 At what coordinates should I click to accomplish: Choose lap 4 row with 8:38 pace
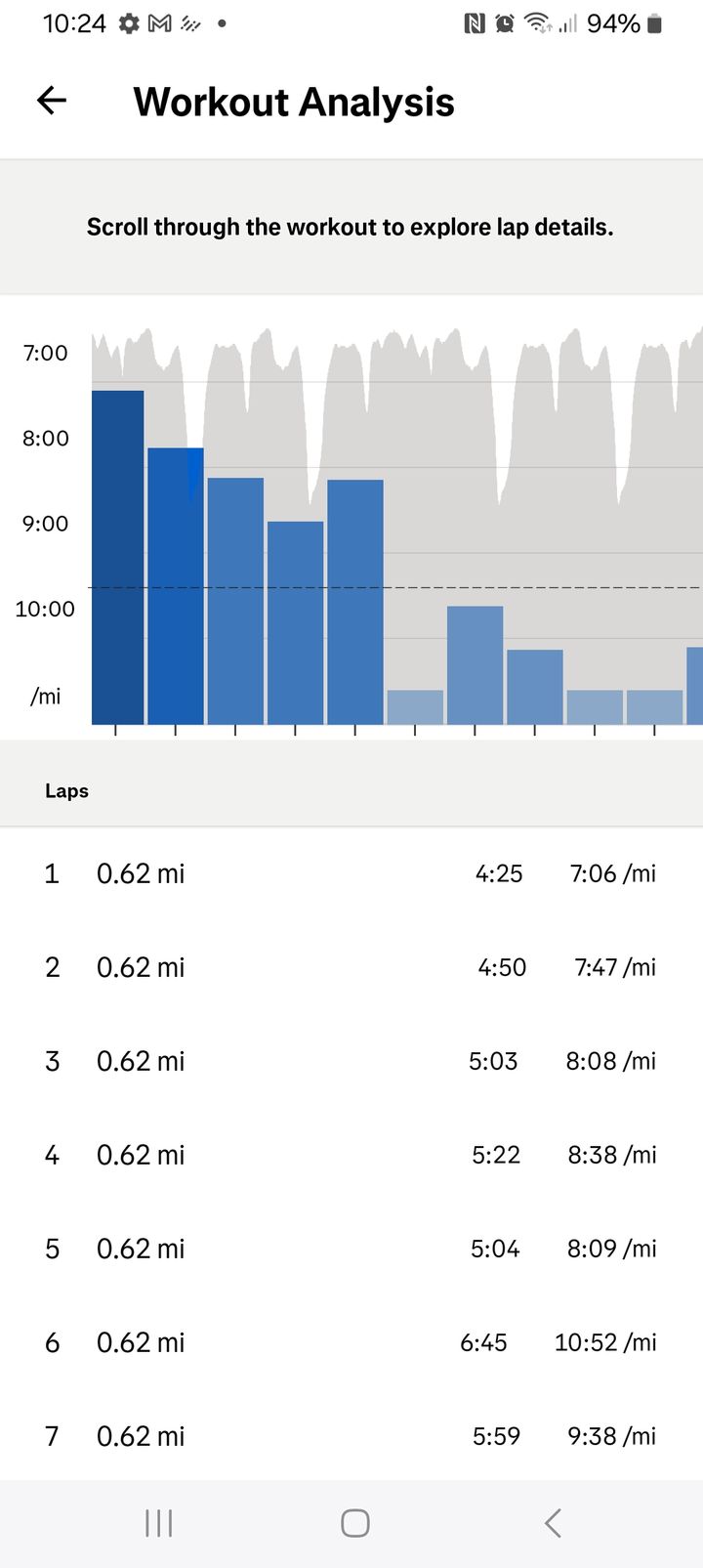tap(351, 1155)
